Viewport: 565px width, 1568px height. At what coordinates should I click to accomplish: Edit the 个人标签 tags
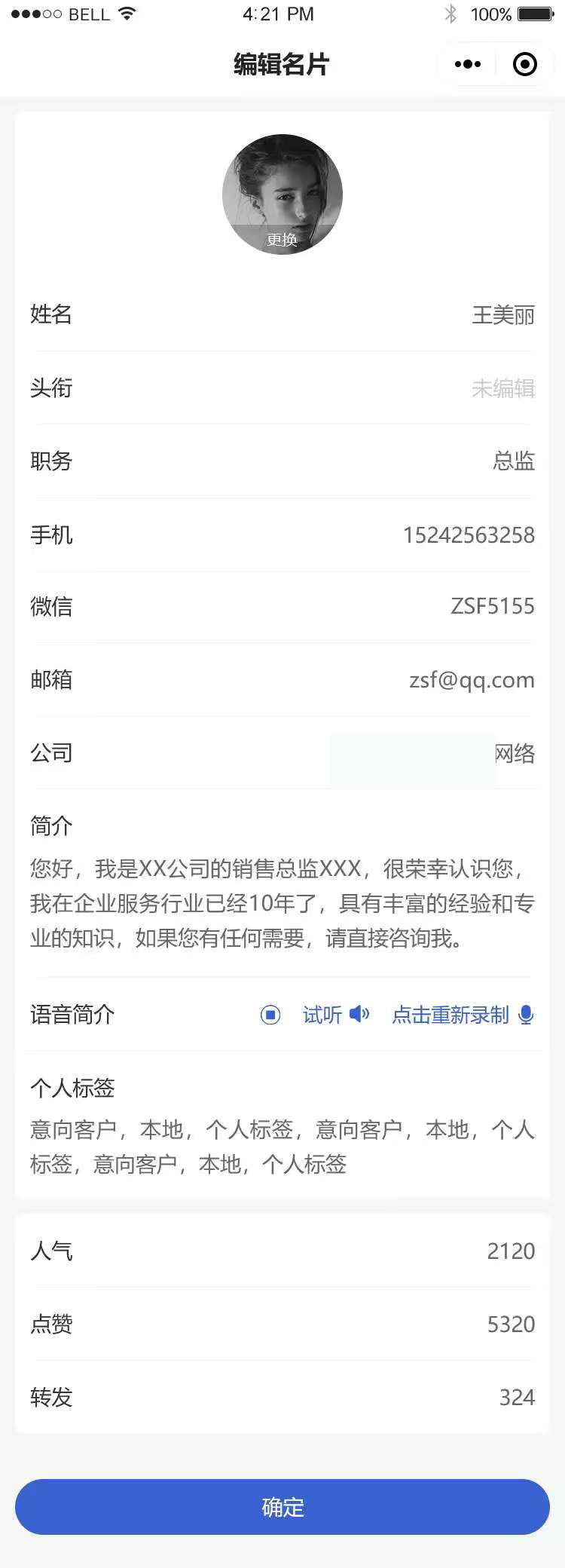(282, 1147)
